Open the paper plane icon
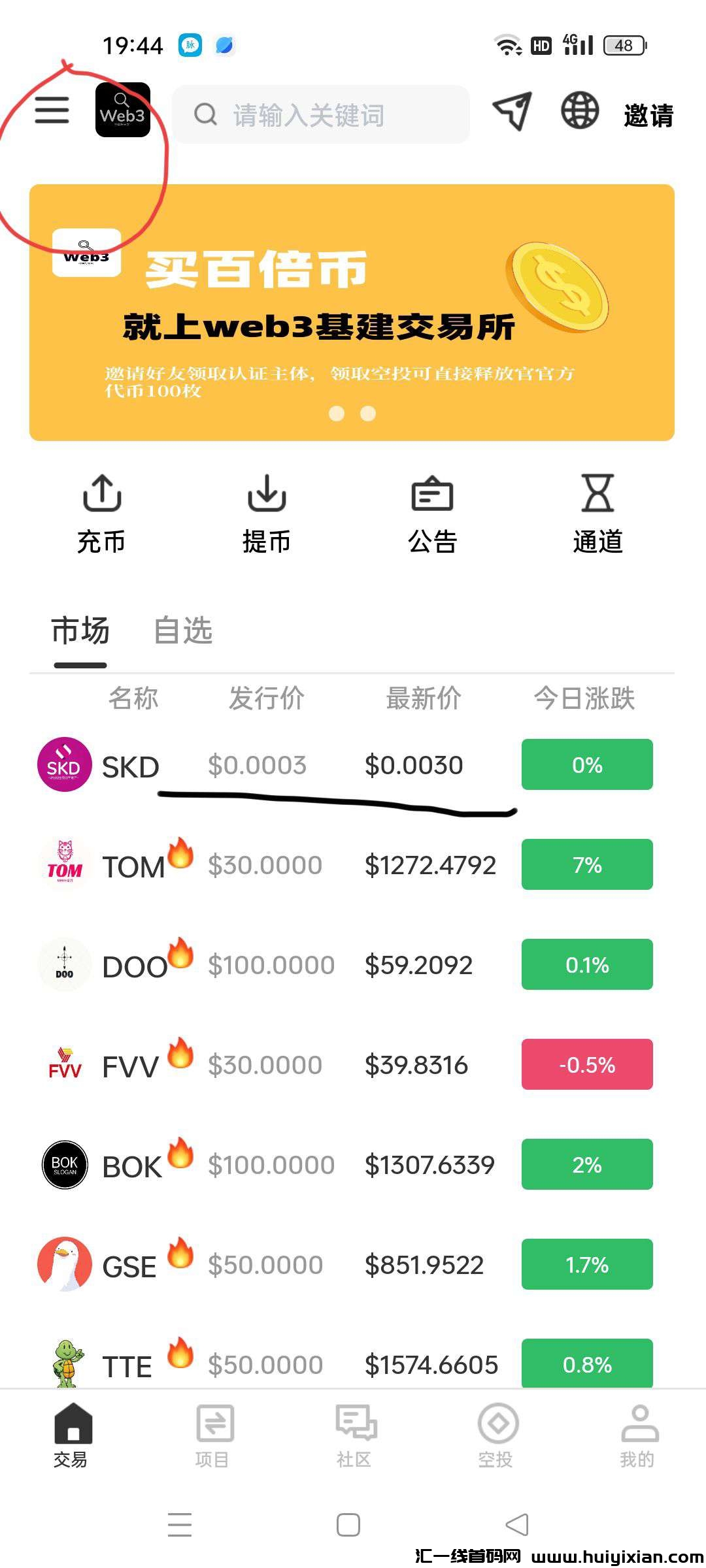Screen dimensions: 706x1568 [x=512, y=111]
